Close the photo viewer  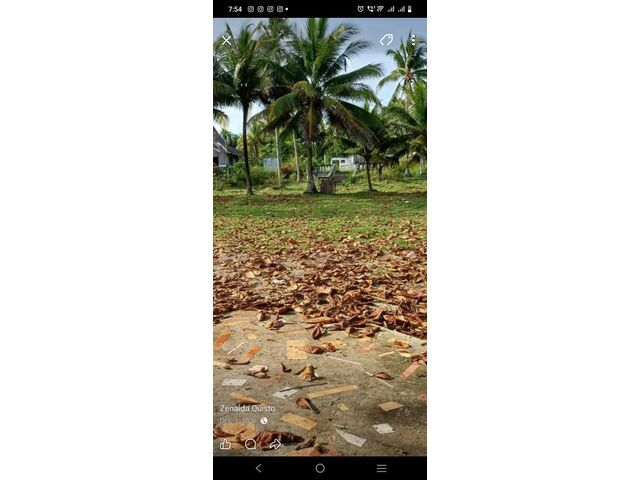pyautogui.click(x=226, y=40)
